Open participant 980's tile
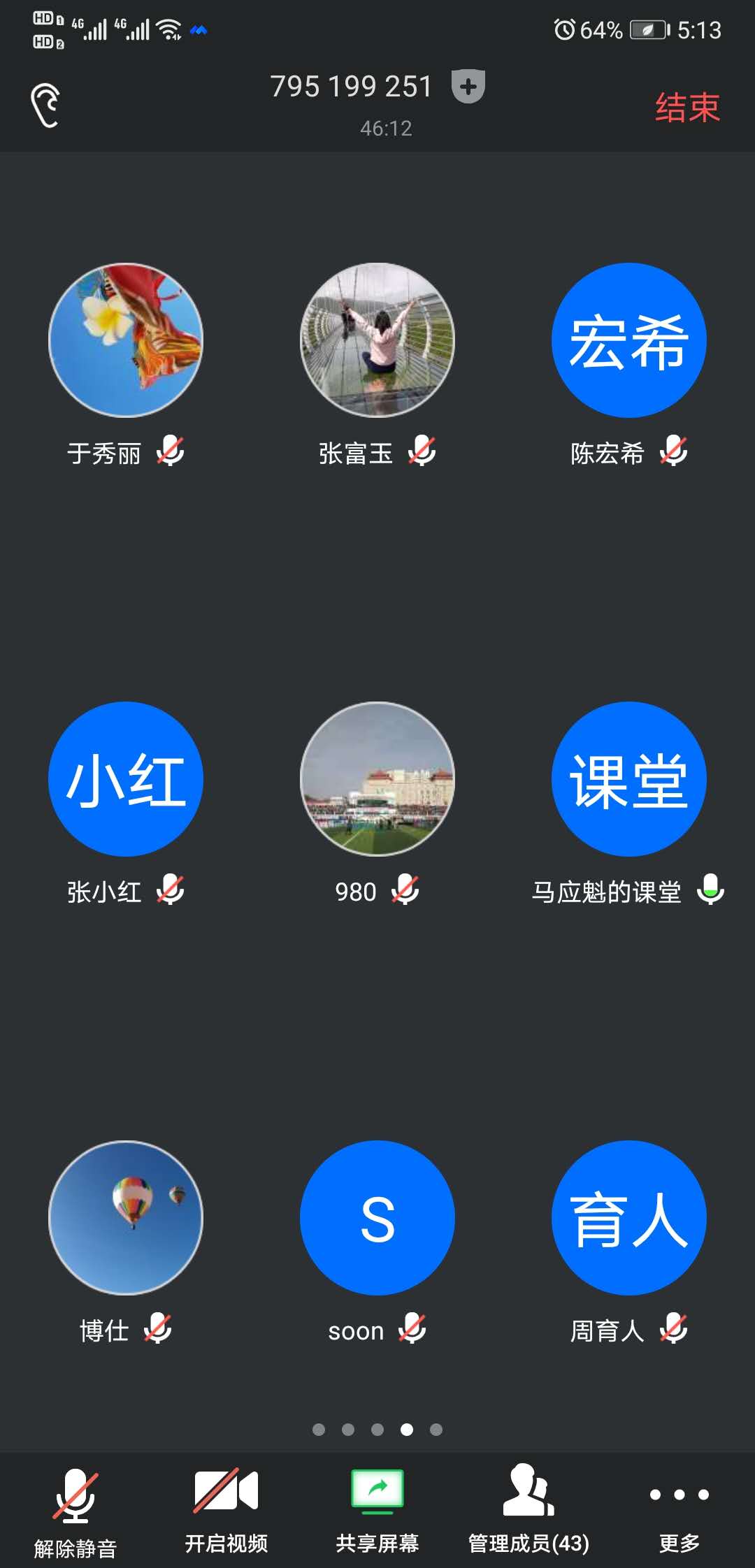Viewport: 755px width, 1568px height. tap(377, 779)
